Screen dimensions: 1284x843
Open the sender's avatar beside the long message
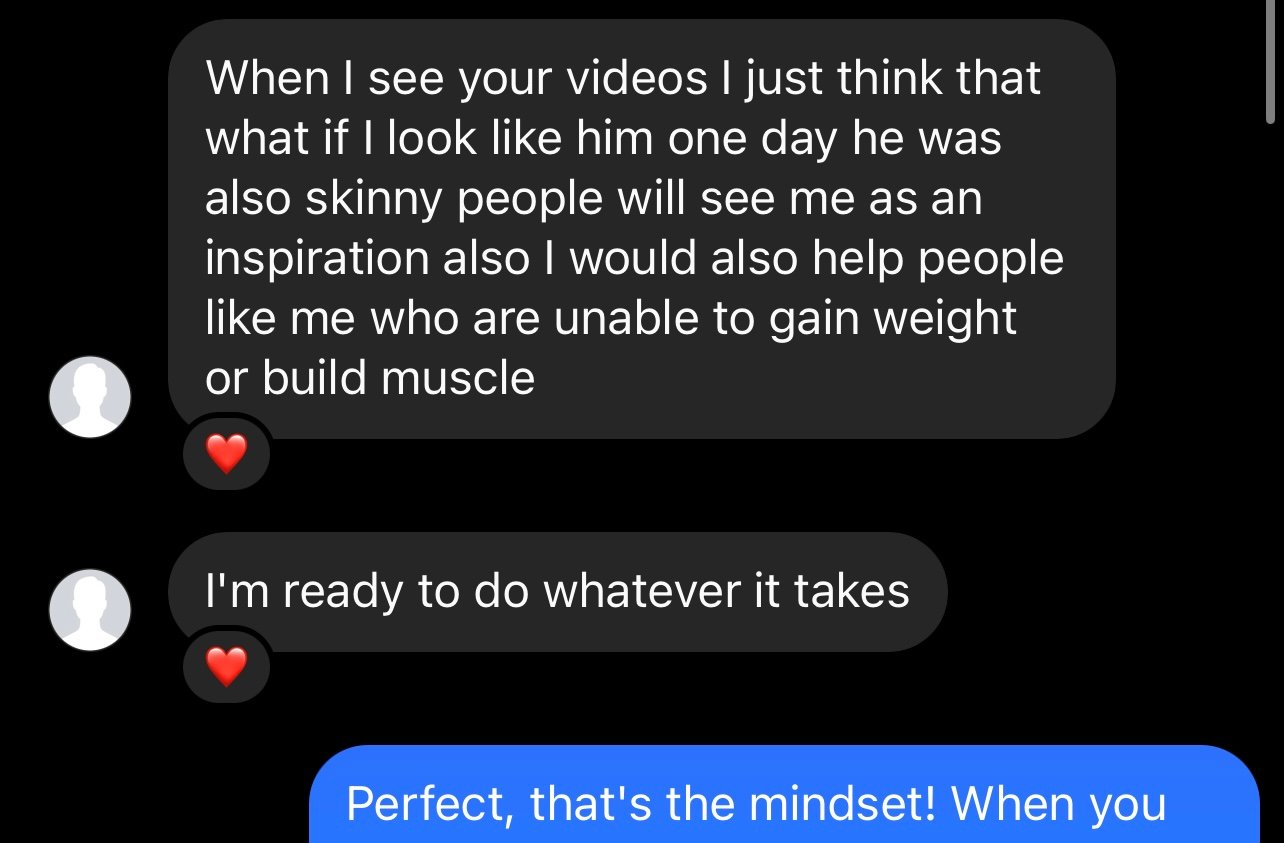(90, 397)
